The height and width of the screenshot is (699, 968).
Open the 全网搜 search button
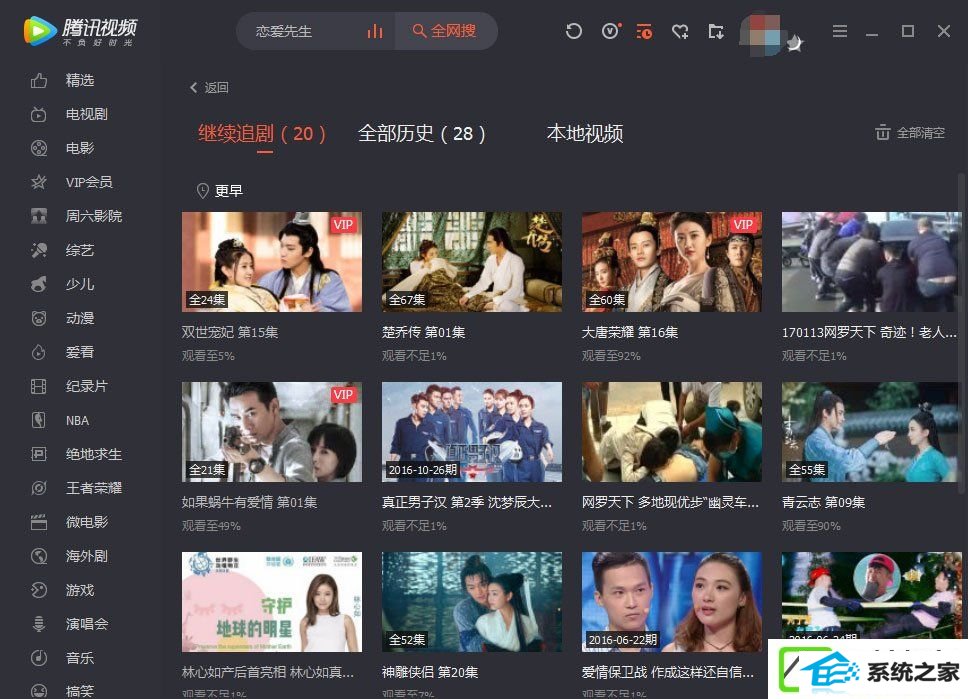click(x=443, y=31)
